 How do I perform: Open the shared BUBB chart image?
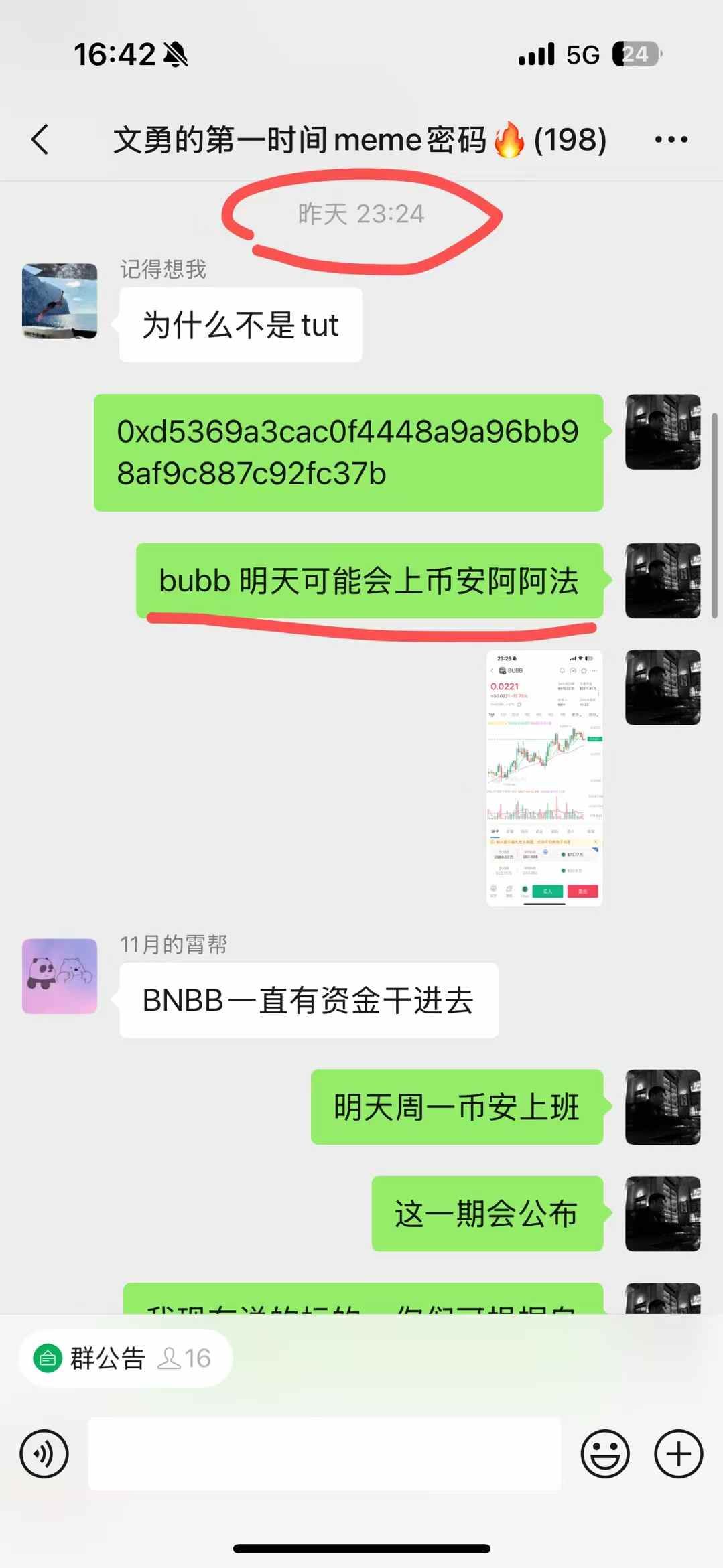coord(544,778)
